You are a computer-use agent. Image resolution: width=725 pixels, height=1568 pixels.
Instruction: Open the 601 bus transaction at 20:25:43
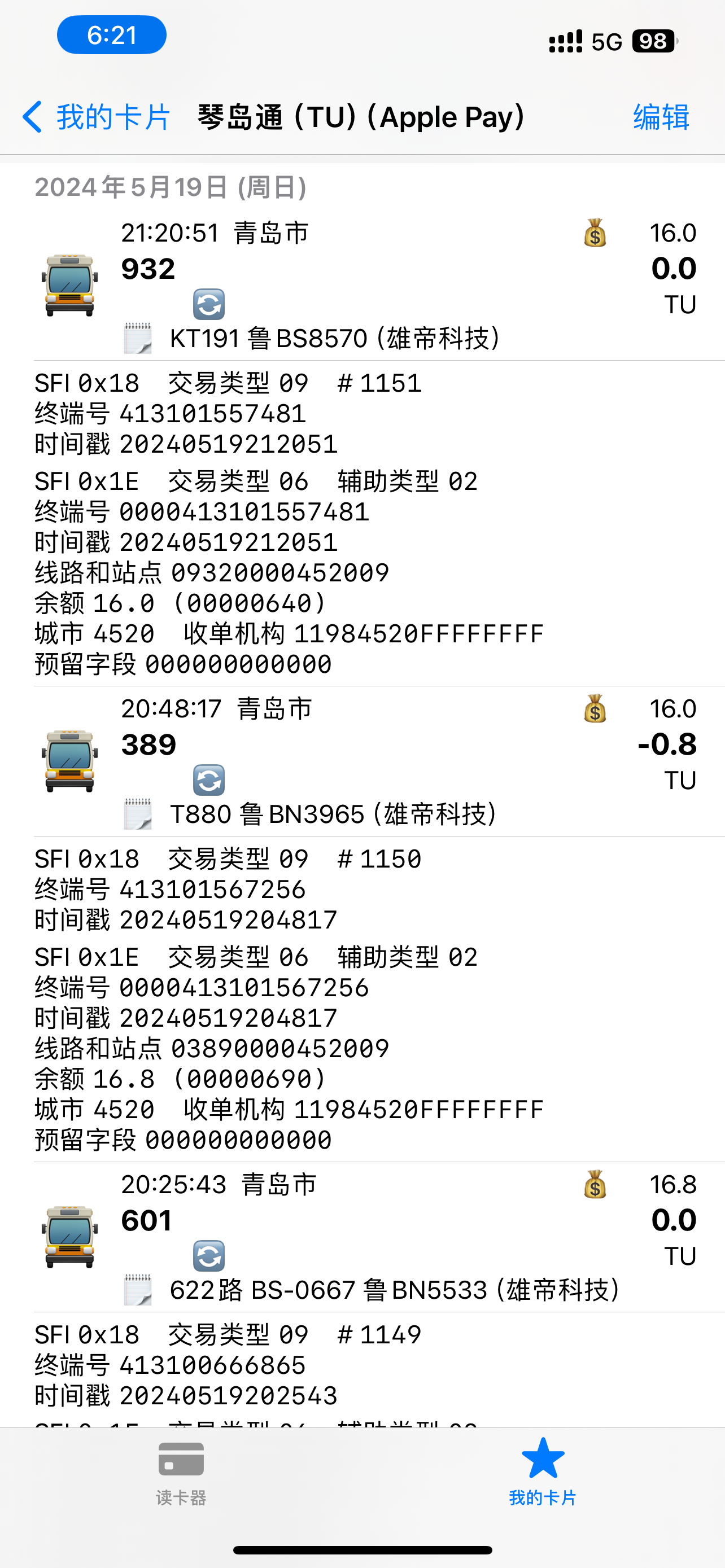point(365,1237)
